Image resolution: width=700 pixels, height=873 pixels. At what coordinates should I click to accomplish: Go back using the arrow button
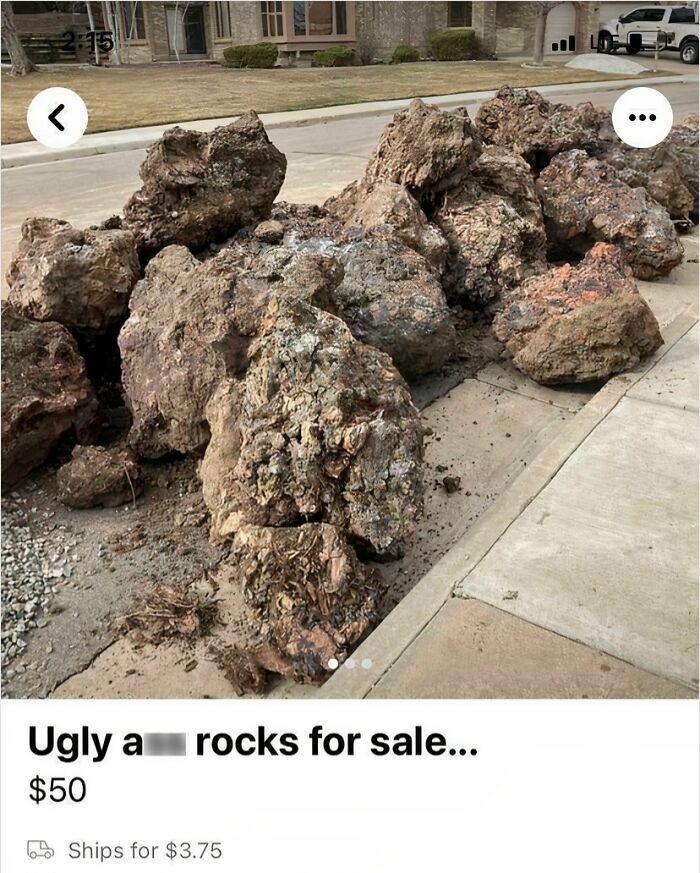pyautogui.click(x=57, y=117)
